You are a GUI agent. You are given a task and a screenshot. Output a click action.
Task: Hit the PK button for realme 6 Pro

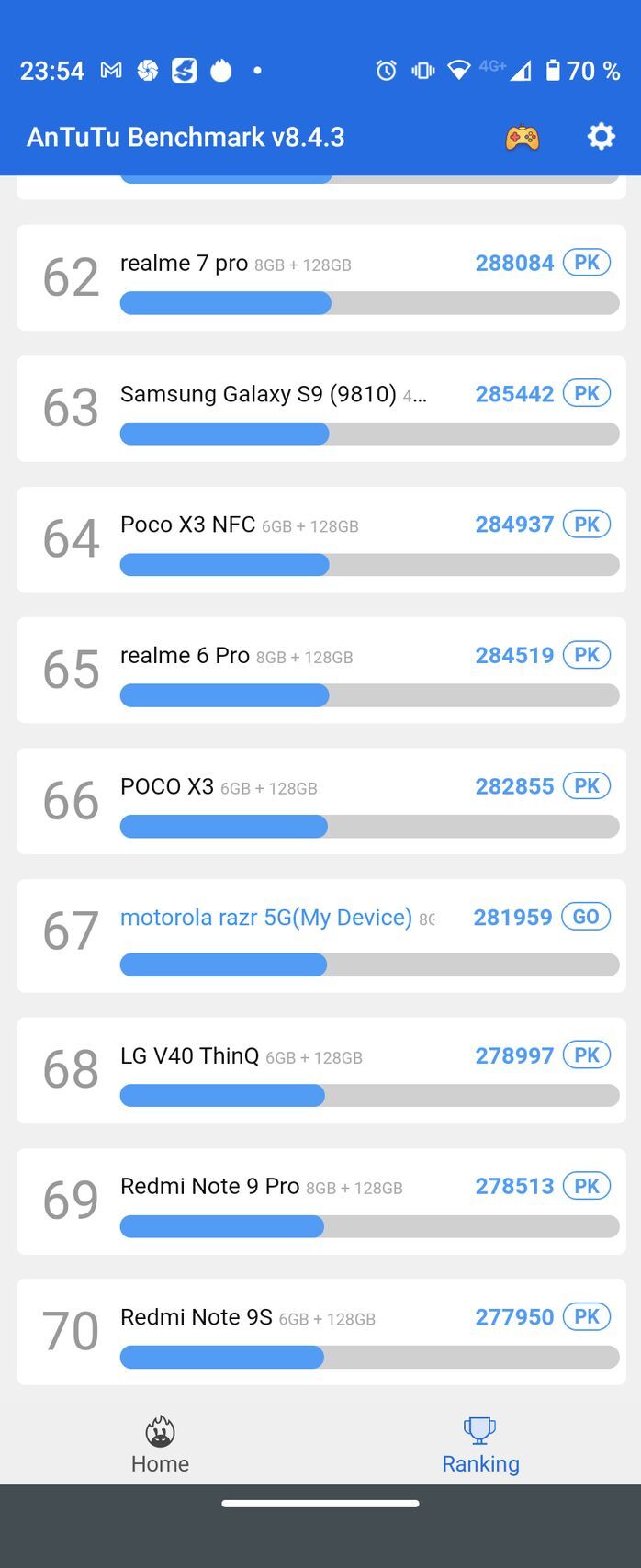coord(586,655)
